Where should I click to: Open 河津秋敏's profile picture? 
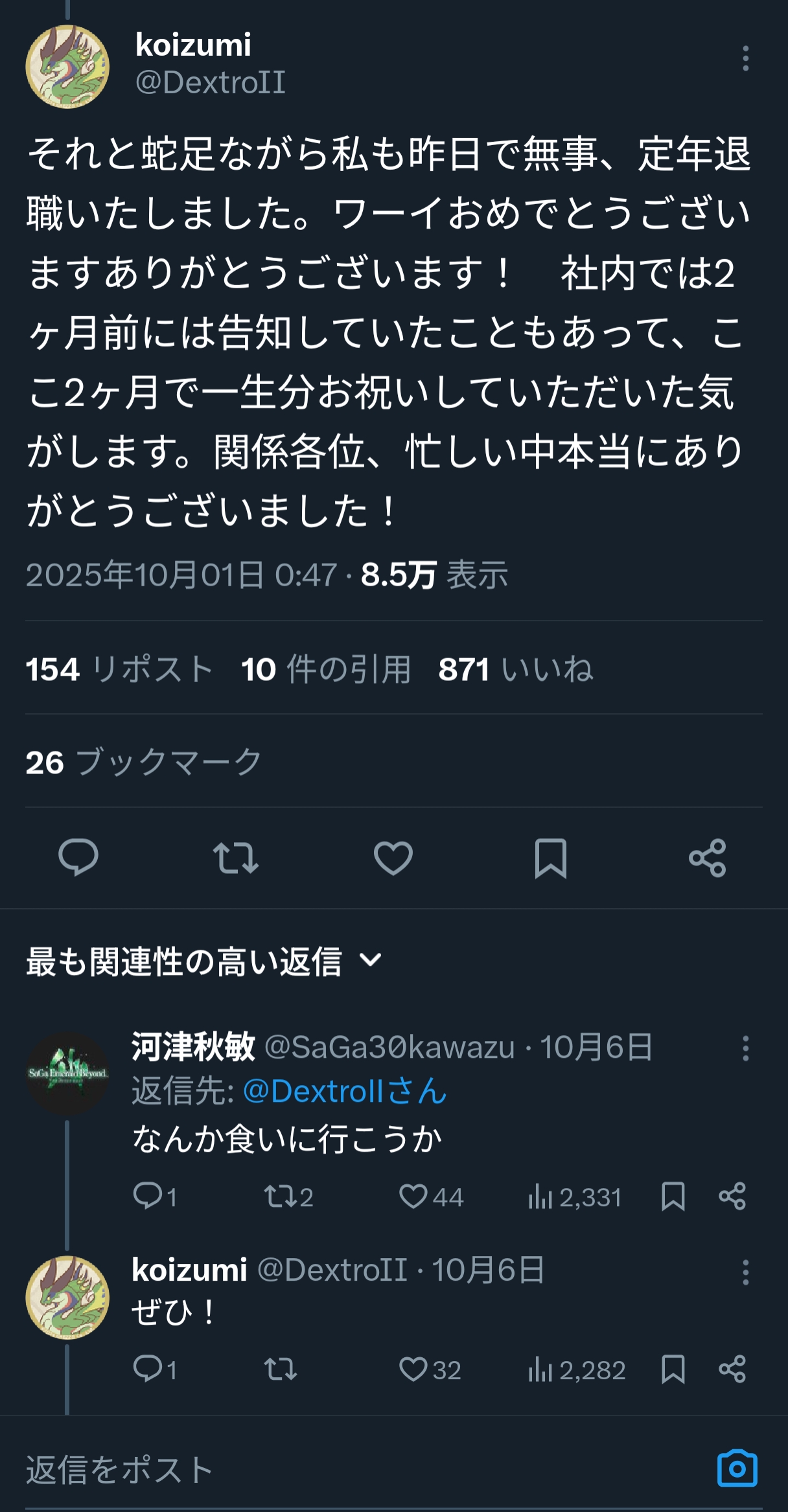[67, 1073]
